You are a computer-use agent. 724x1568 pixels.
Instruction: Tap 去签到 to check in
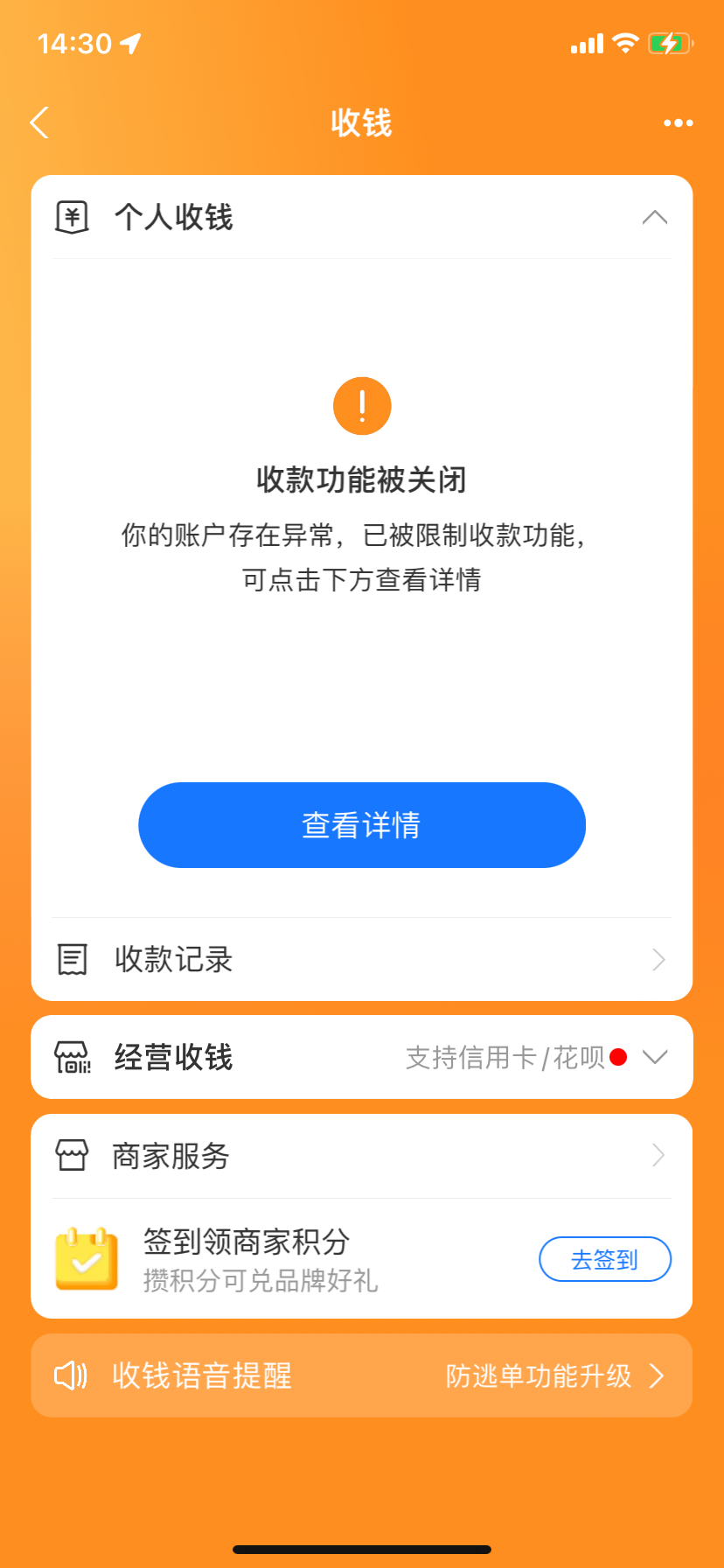pyautogui.click(x=604, y=1259)
